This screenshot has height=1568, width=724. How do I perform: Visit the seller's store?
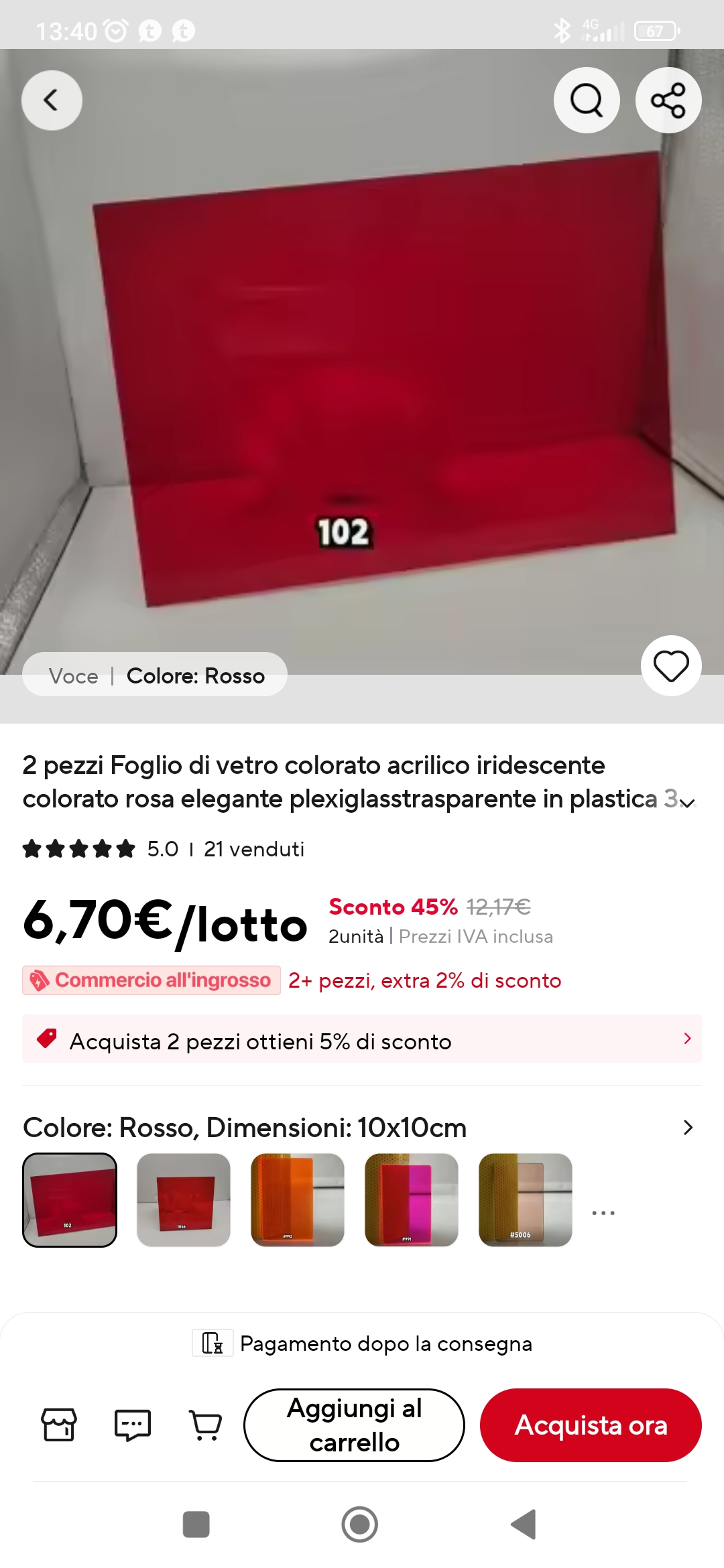(59, 1424)
